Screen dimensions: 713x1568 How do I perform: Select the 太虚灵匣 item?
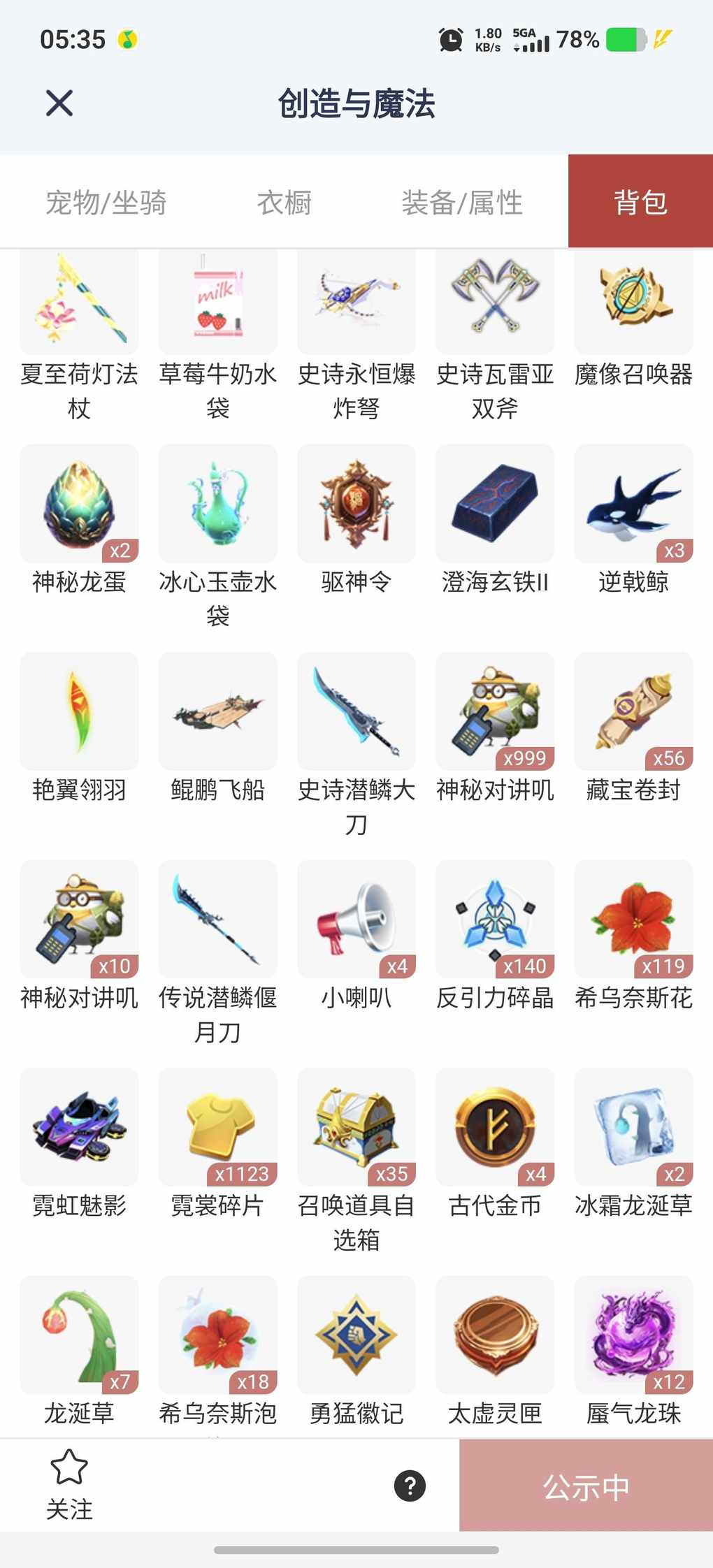tap(495, 1335)
